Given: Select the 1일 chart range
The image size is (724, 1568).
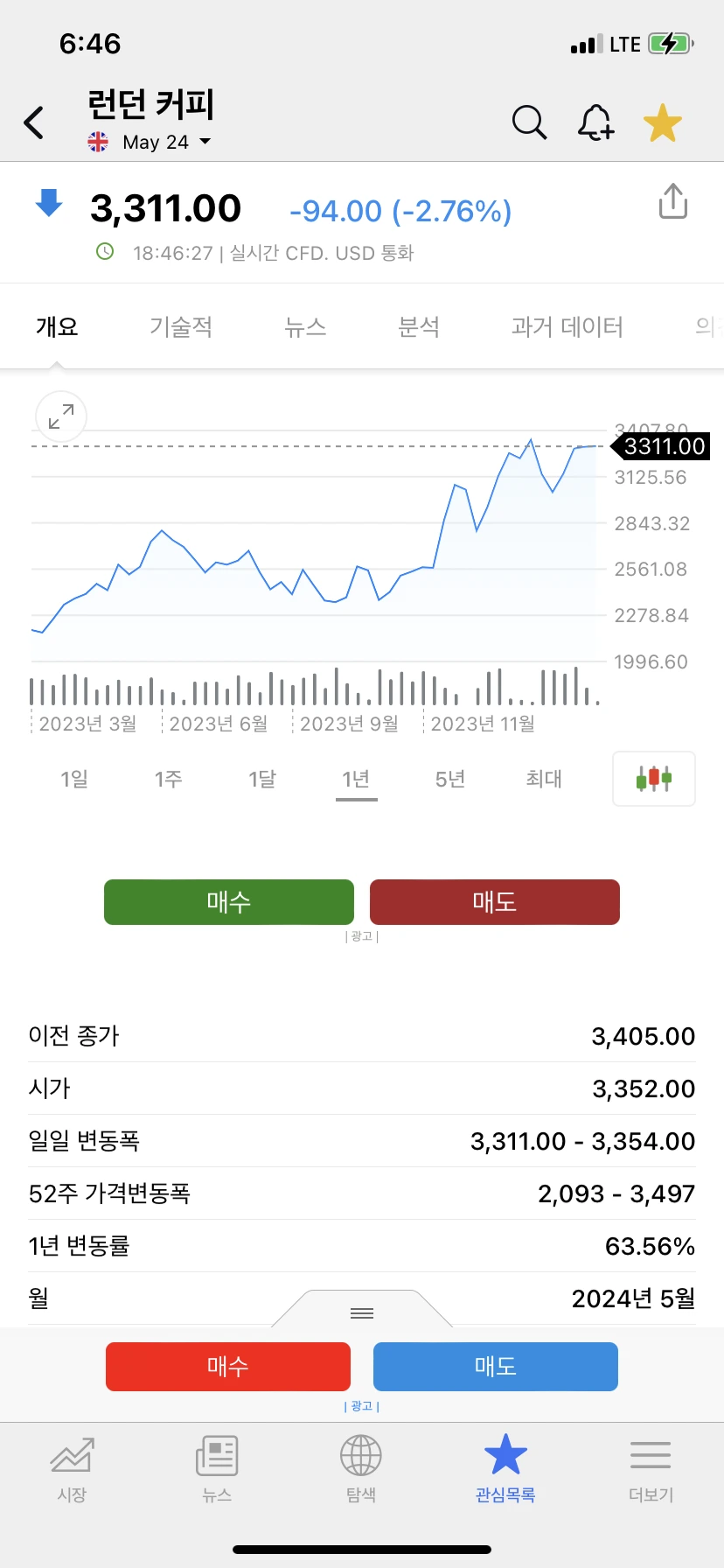Looking at the screenshot, I should point(74,779).
